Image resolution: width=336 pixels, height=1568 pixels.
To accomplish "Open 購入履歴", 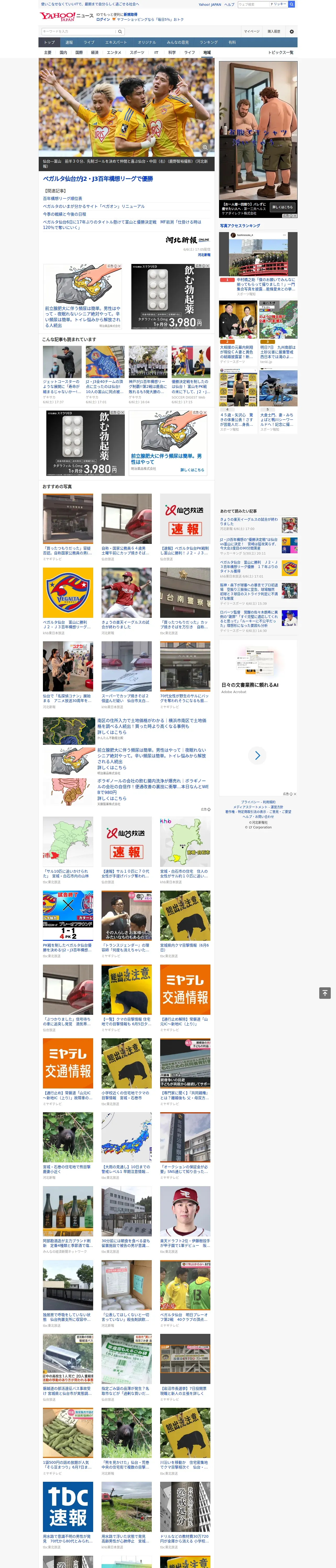I will coord(274,32).
